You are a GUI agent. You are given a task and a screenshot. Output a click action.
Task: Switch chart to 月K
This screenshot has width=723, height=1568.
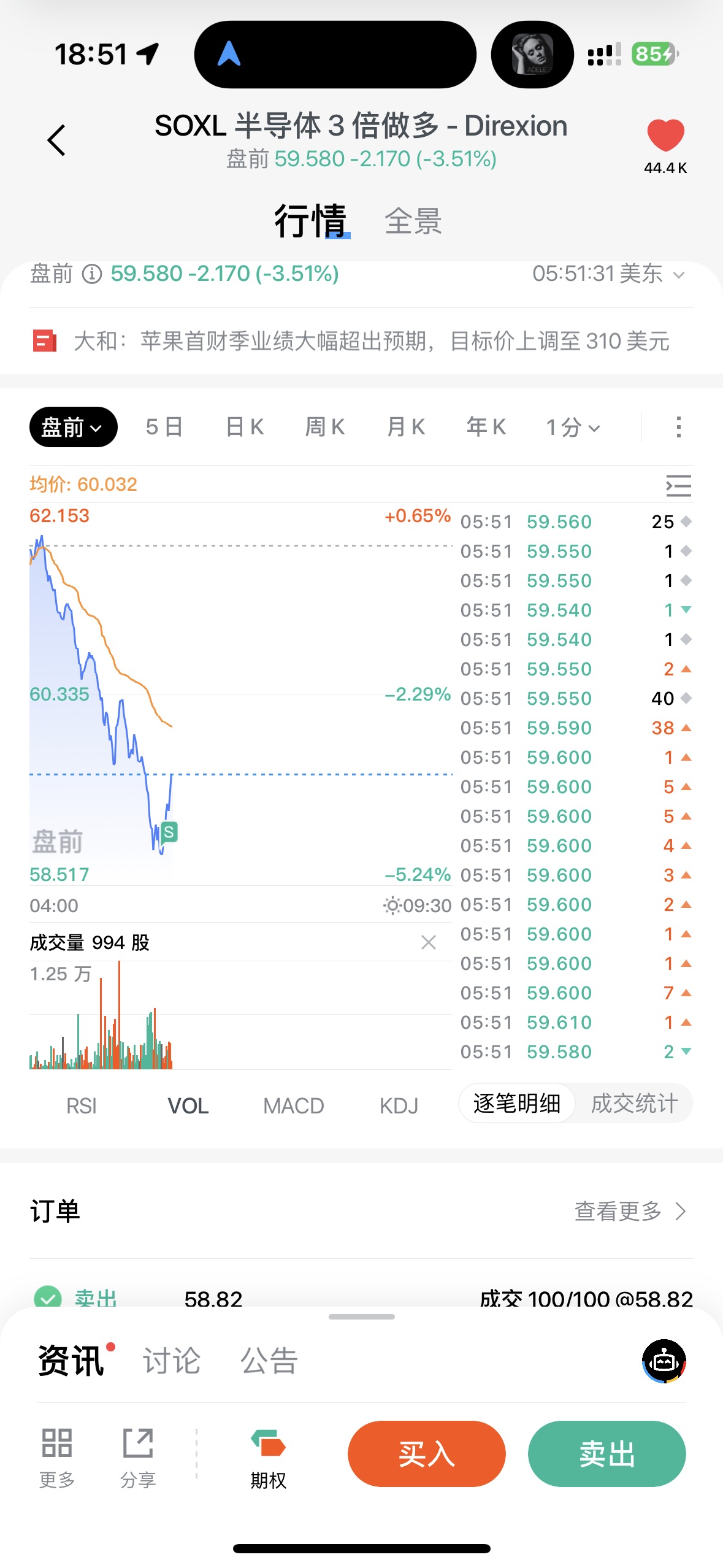point(406,427)
